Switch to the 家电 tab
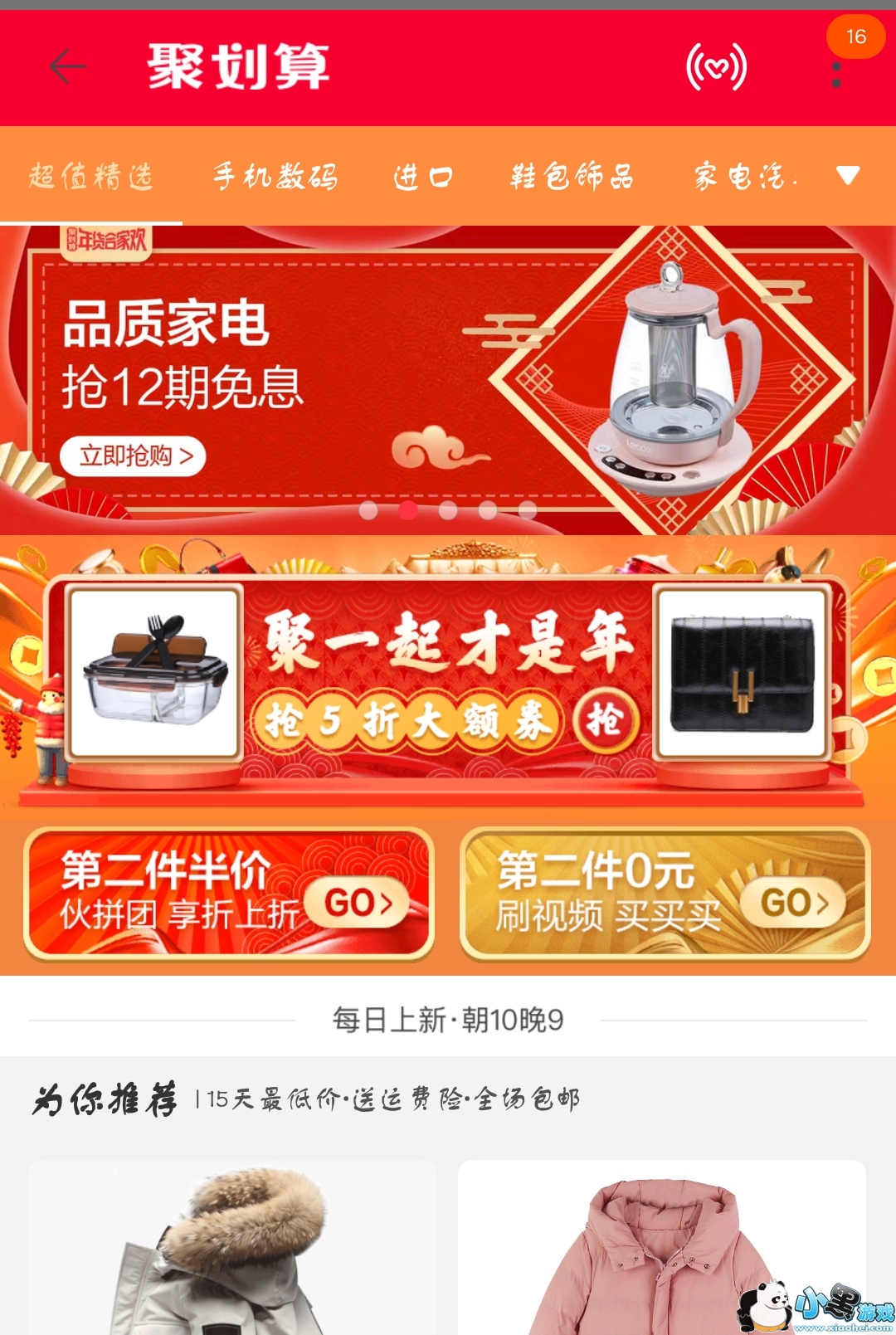The width and height of the screenshot is (896, 1335). (x=746, y=176)
